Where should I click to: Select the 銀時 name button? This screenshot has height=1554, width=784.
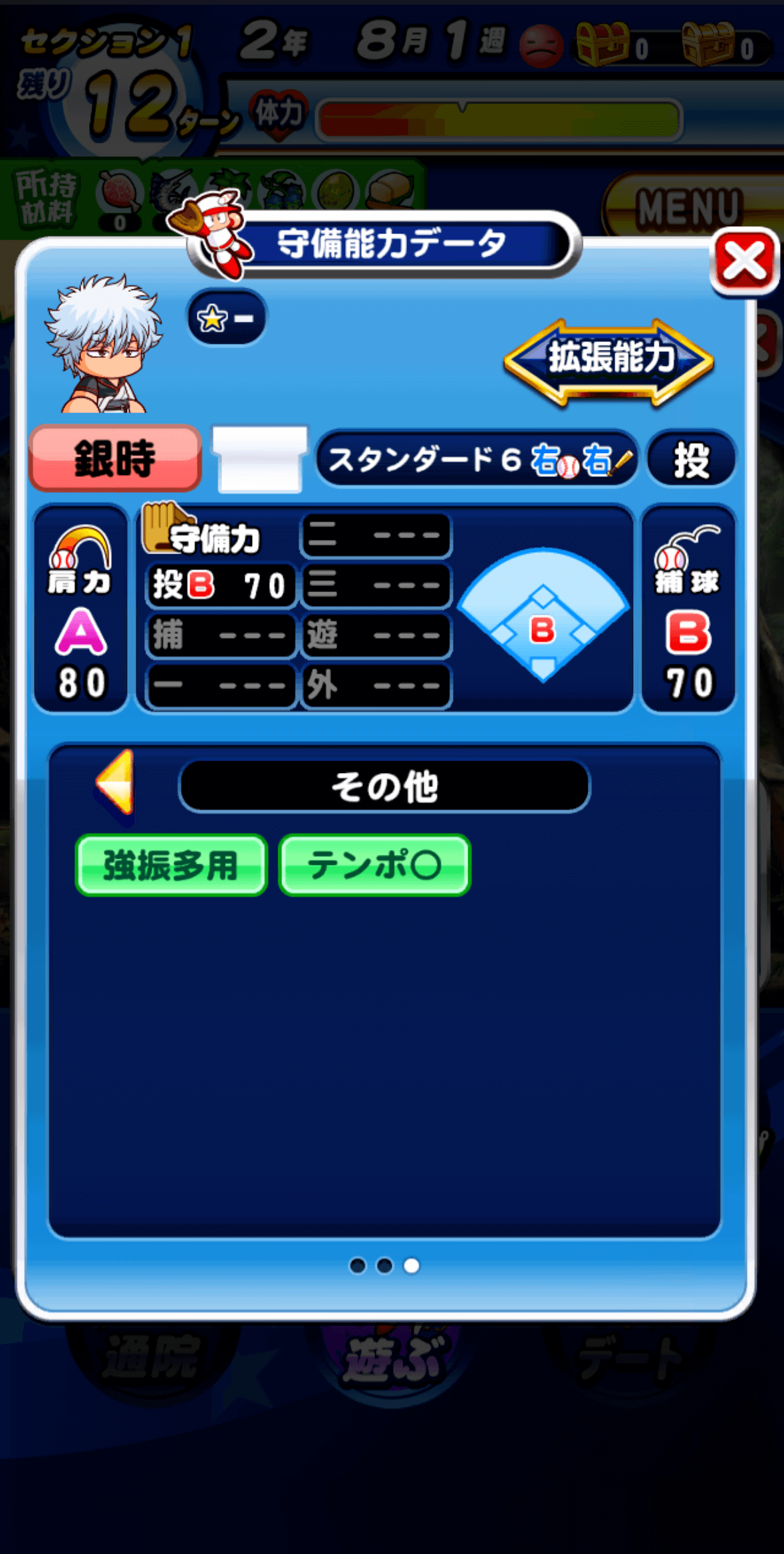click(x=115, y=458)
